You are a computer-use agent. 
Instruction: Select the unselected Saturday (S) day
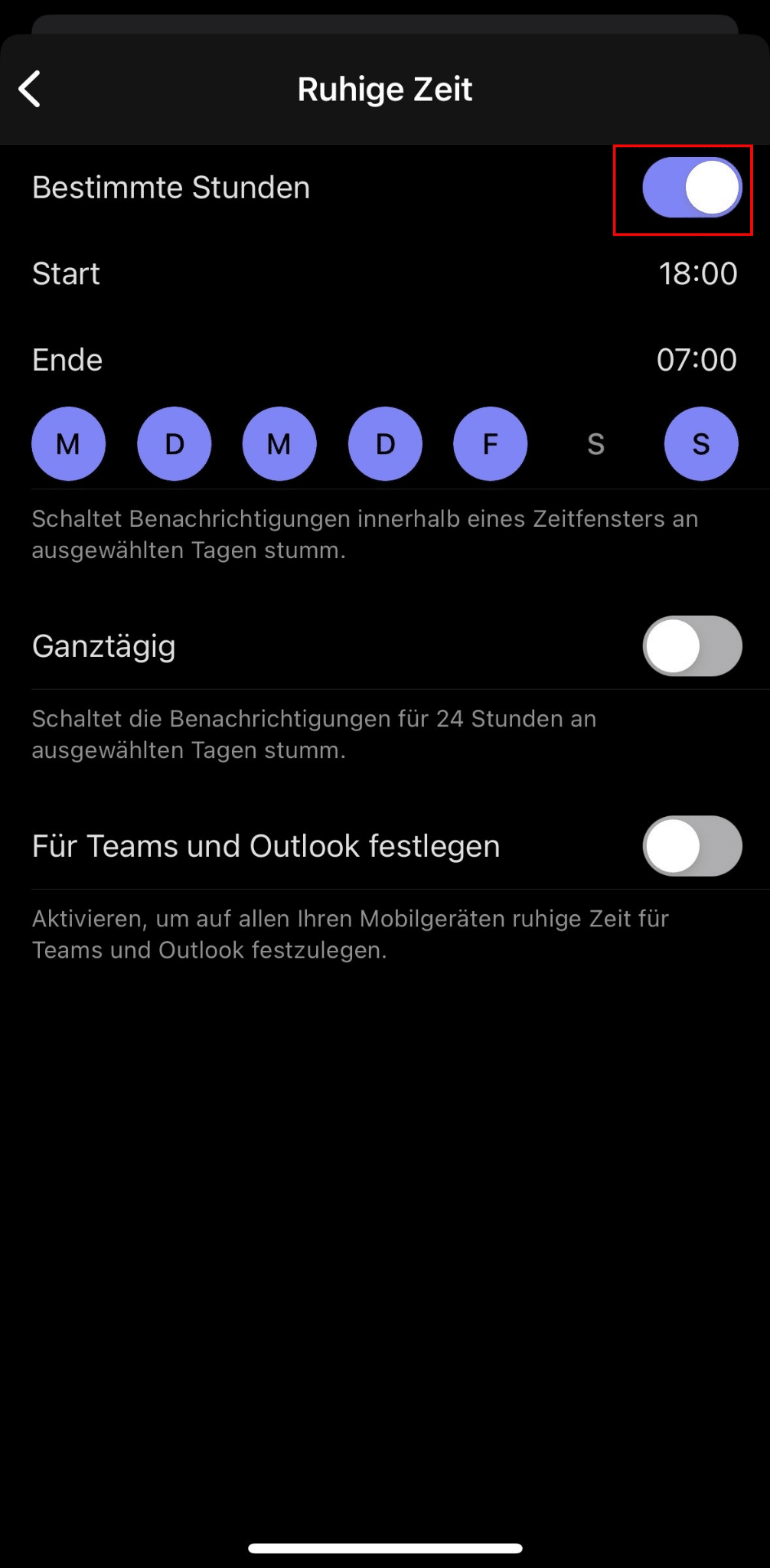pos(595,444)
